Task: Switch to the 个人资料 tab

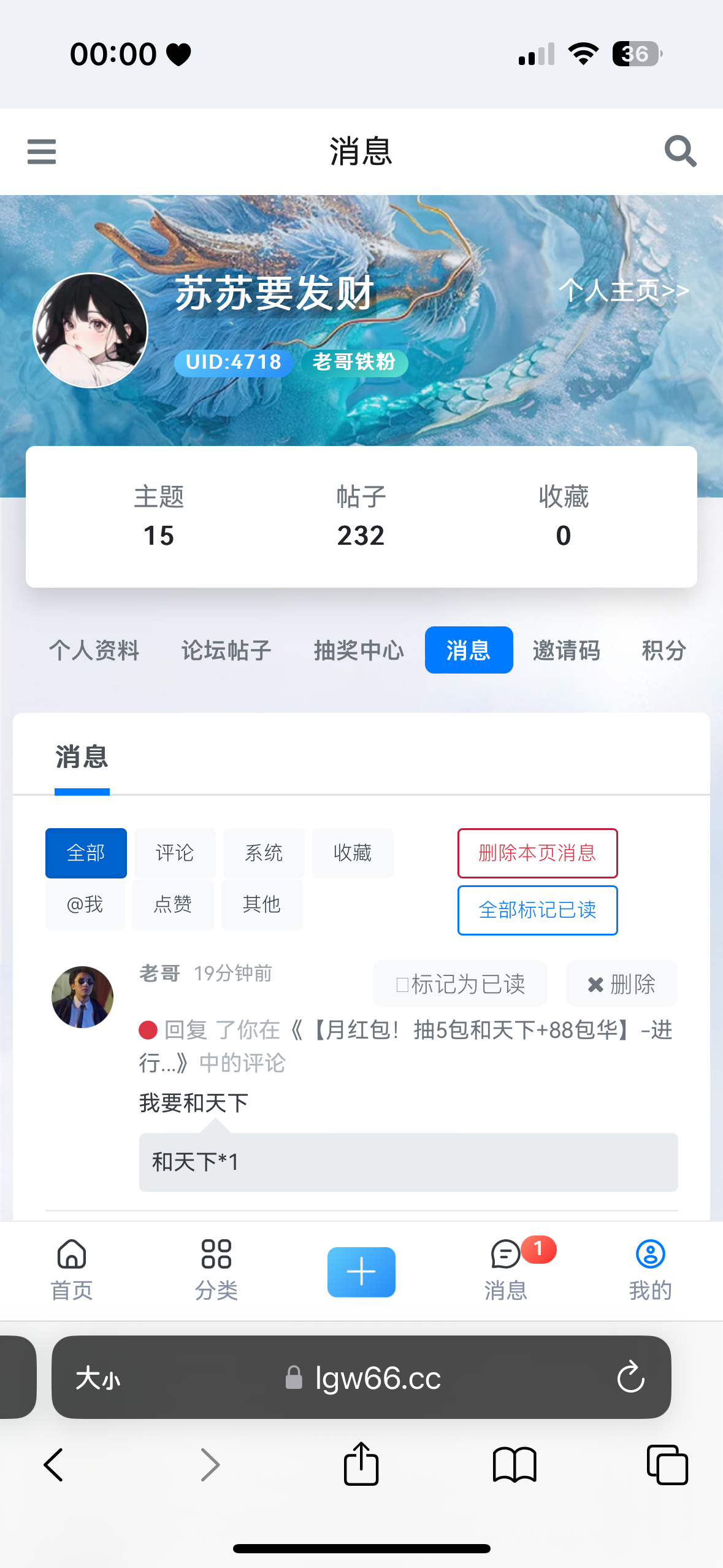Action: point(94,650)
